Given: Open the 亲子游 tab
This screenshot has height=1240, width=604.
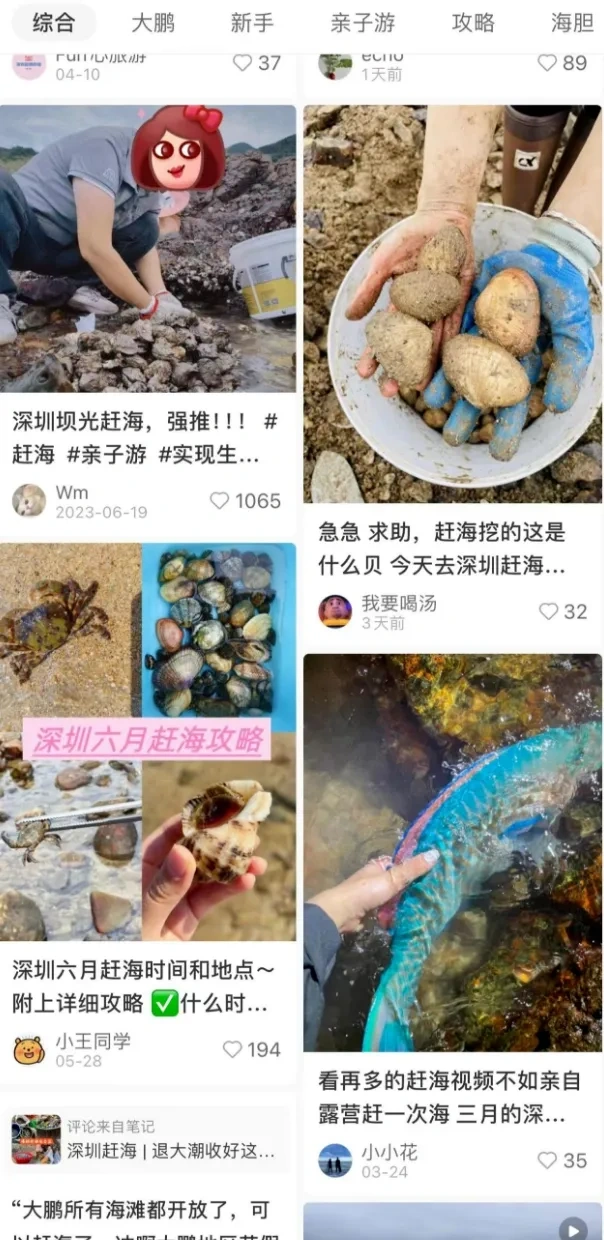Looking at the screenshot, I should coord(363,23).
